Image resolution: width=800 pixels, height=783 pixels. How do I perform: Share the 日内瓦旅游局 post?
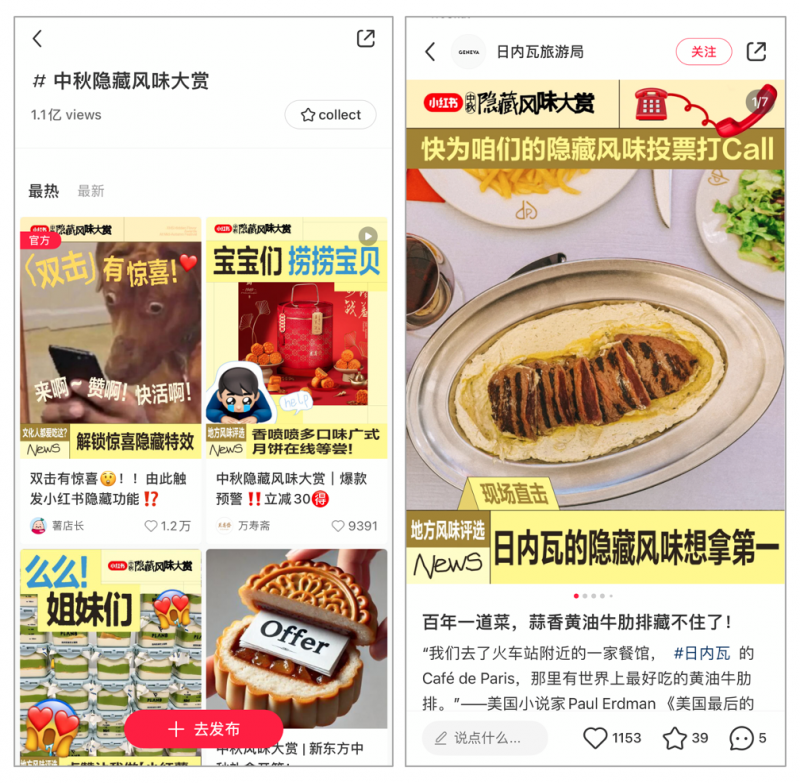(757, 52)
